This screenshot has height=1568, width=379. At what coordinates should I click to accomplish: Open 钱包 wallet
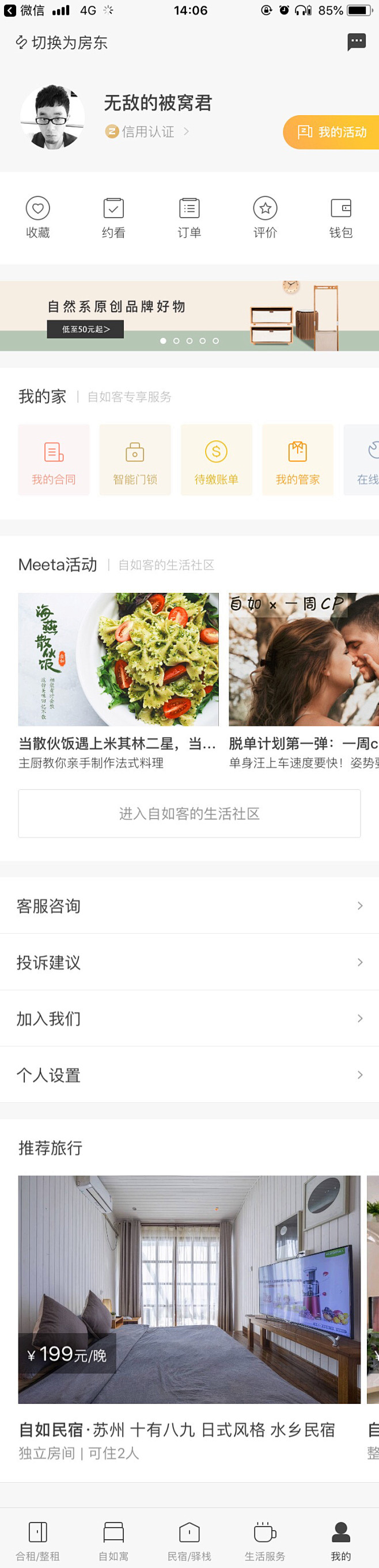point(340,218)
